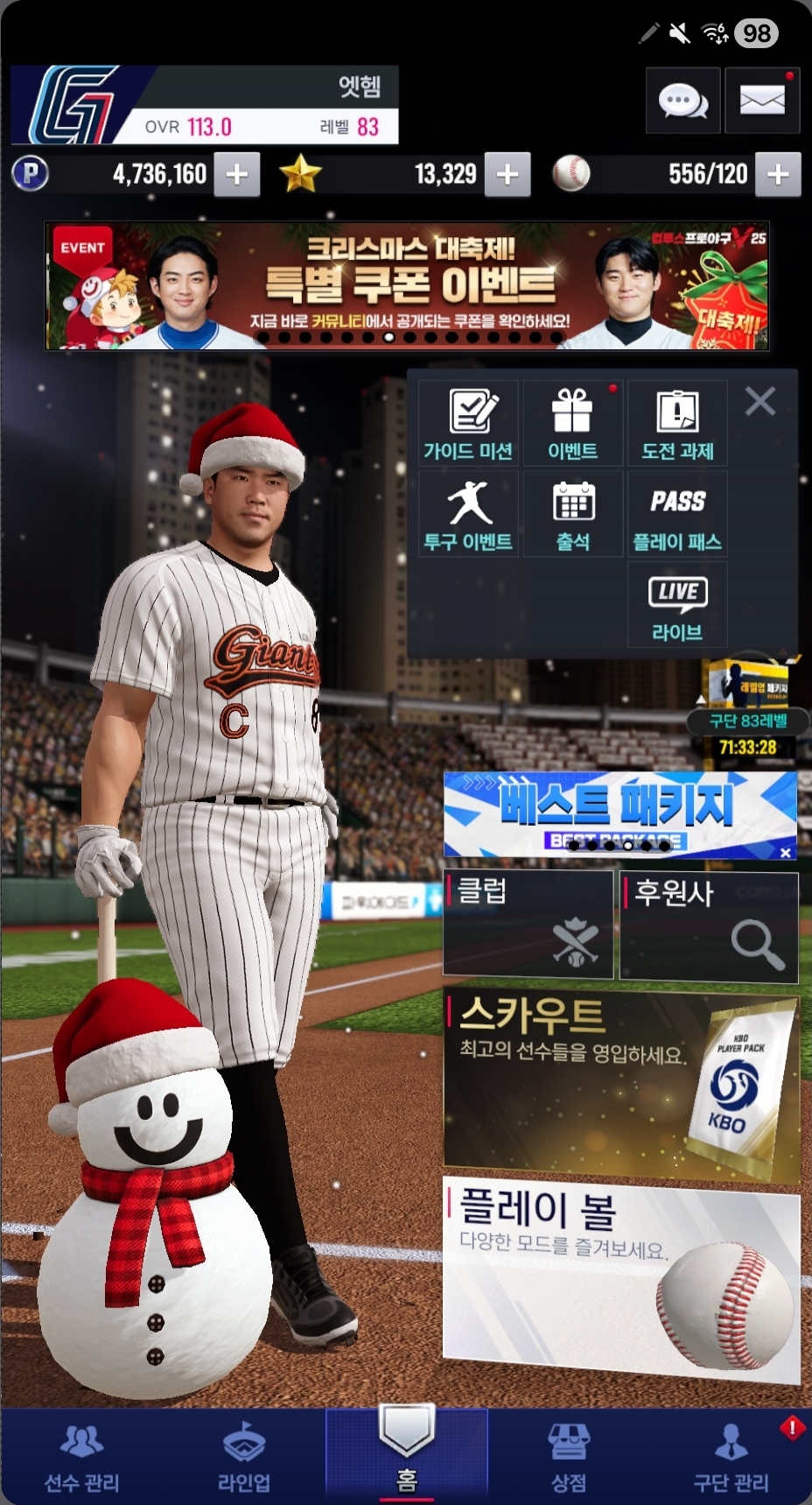Open the 크리스마스 대축제 coupon event banner
Viewport: 812px width, 1505px height.
(407, 285)
